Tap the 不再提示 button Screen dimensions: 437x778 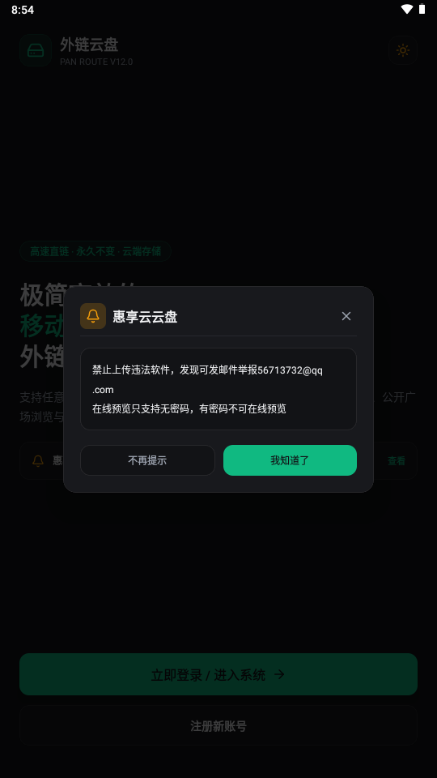coord(147,460)
